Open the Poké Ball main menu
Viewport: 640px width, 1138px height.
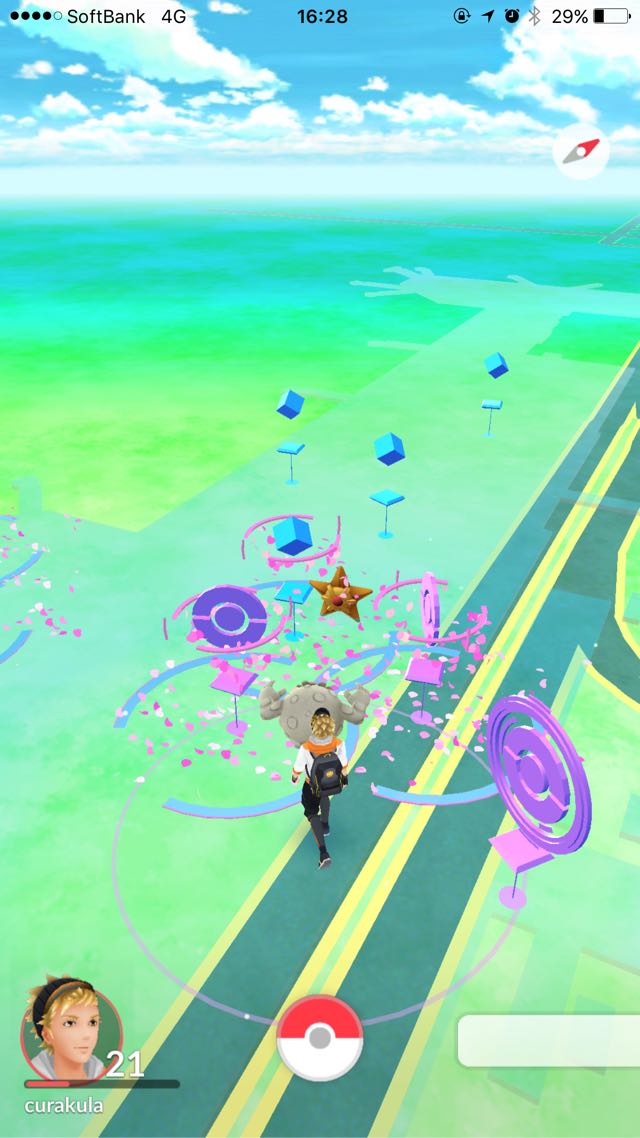click(x=319, y=1038)
